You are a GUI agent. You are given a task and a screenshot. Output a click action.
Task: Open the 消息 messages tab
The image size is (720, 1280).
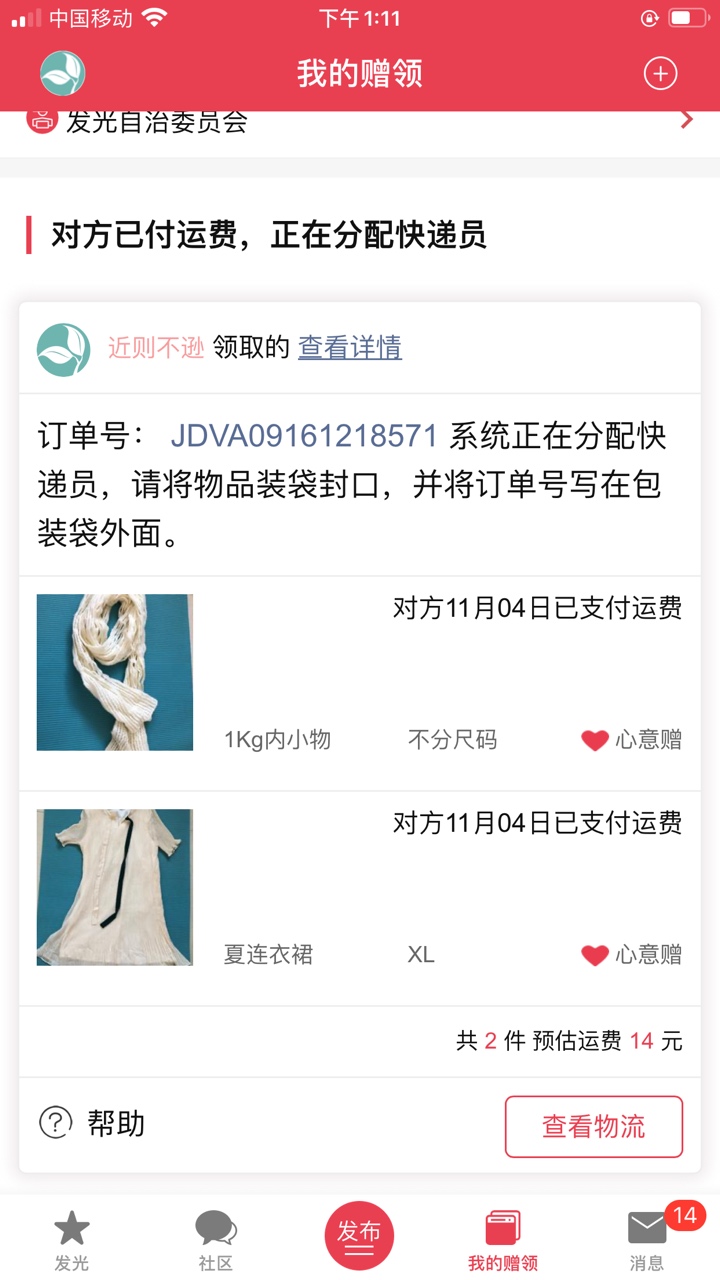pyautogui.click(x=648, y=1241)
